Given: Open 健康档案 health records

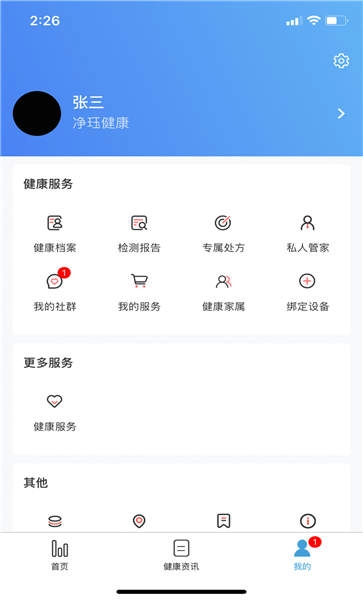Looking at the screenshot, I should (55, 233).
